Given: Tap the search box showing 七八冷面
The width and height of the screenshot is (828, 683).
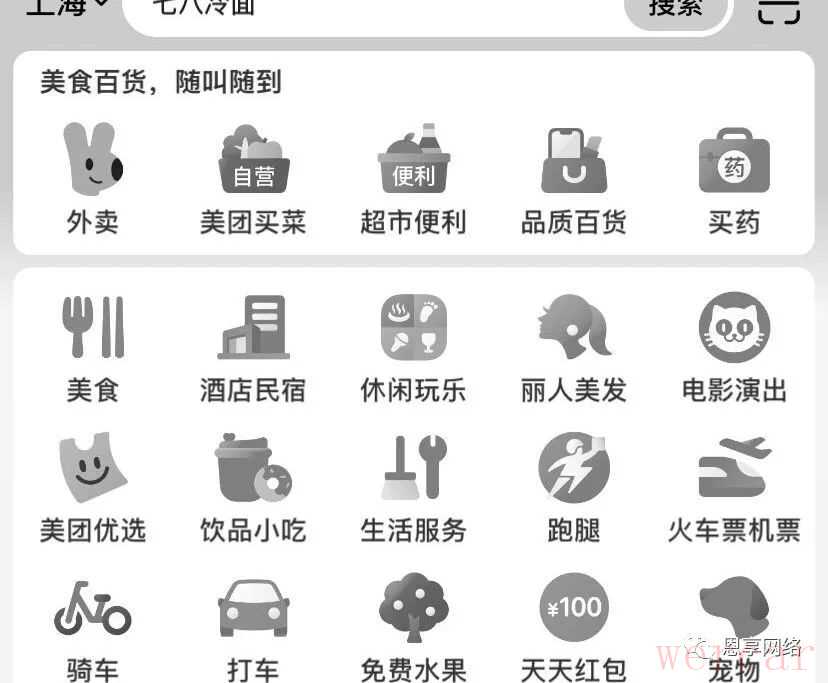Looking at the screenshot, I should [380, 10].
